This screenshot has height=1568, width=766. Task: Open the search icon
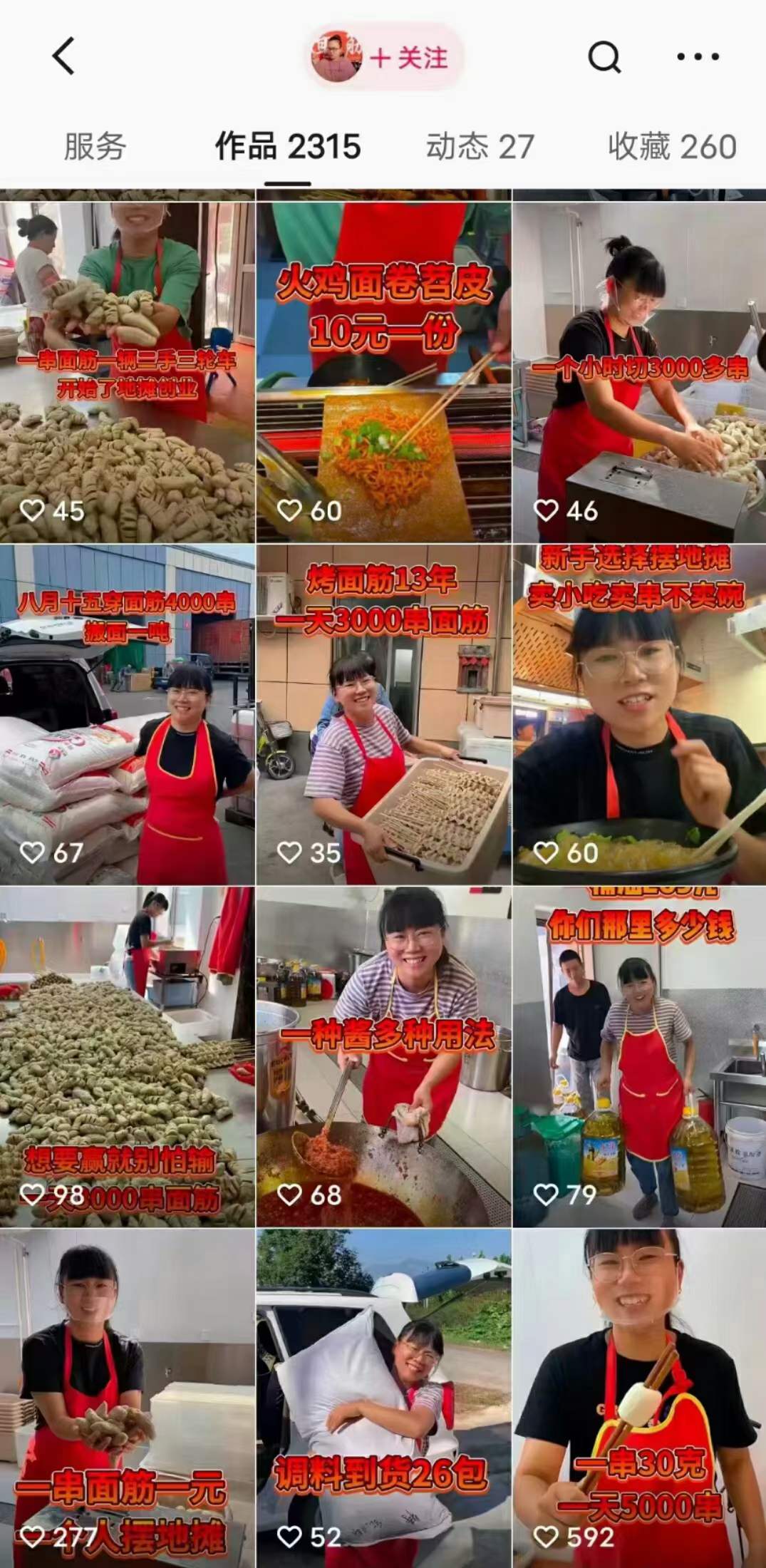point(604,57)
